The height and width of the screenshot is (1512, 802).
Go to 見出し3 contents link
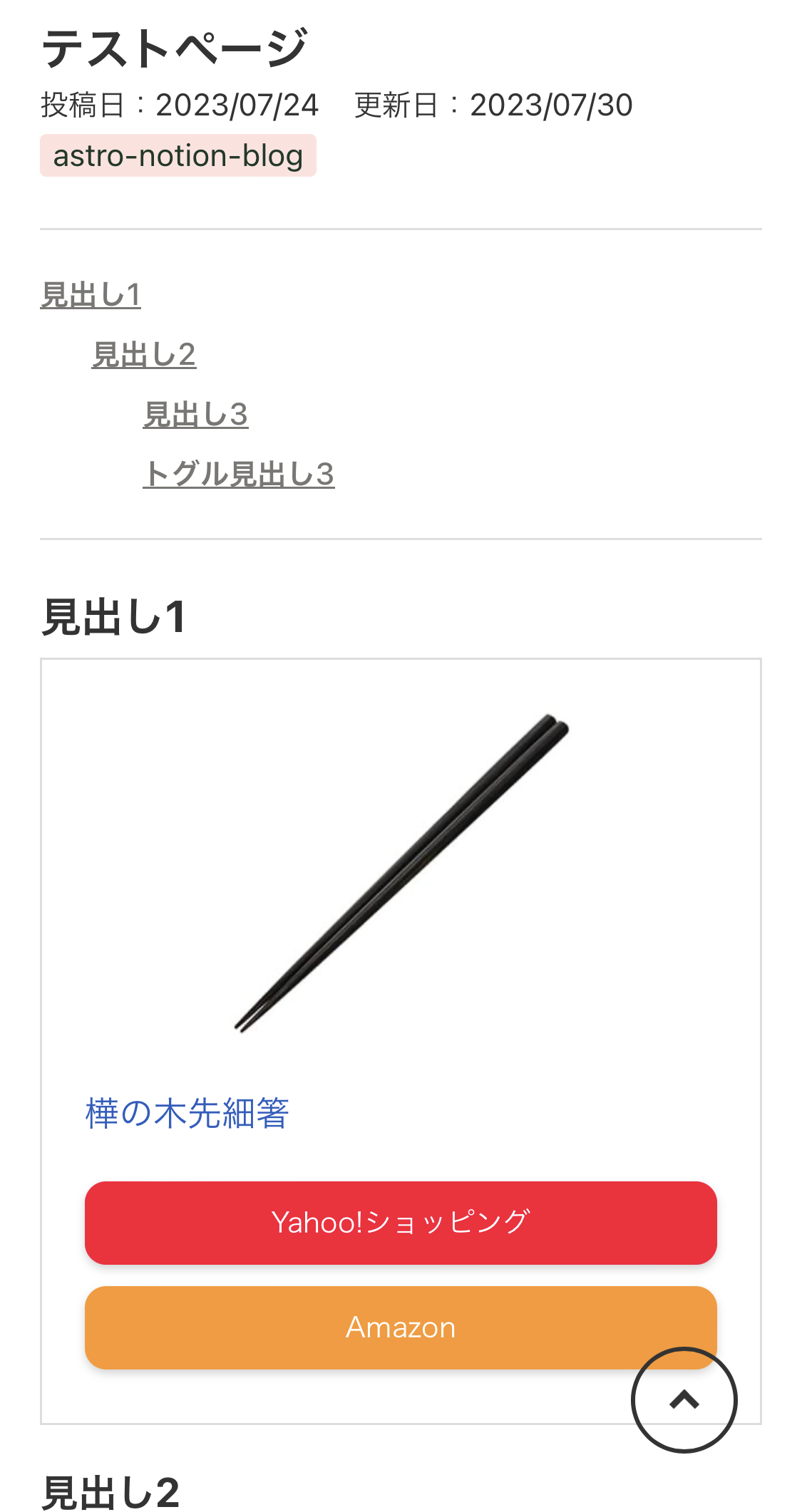click(195, 415)
